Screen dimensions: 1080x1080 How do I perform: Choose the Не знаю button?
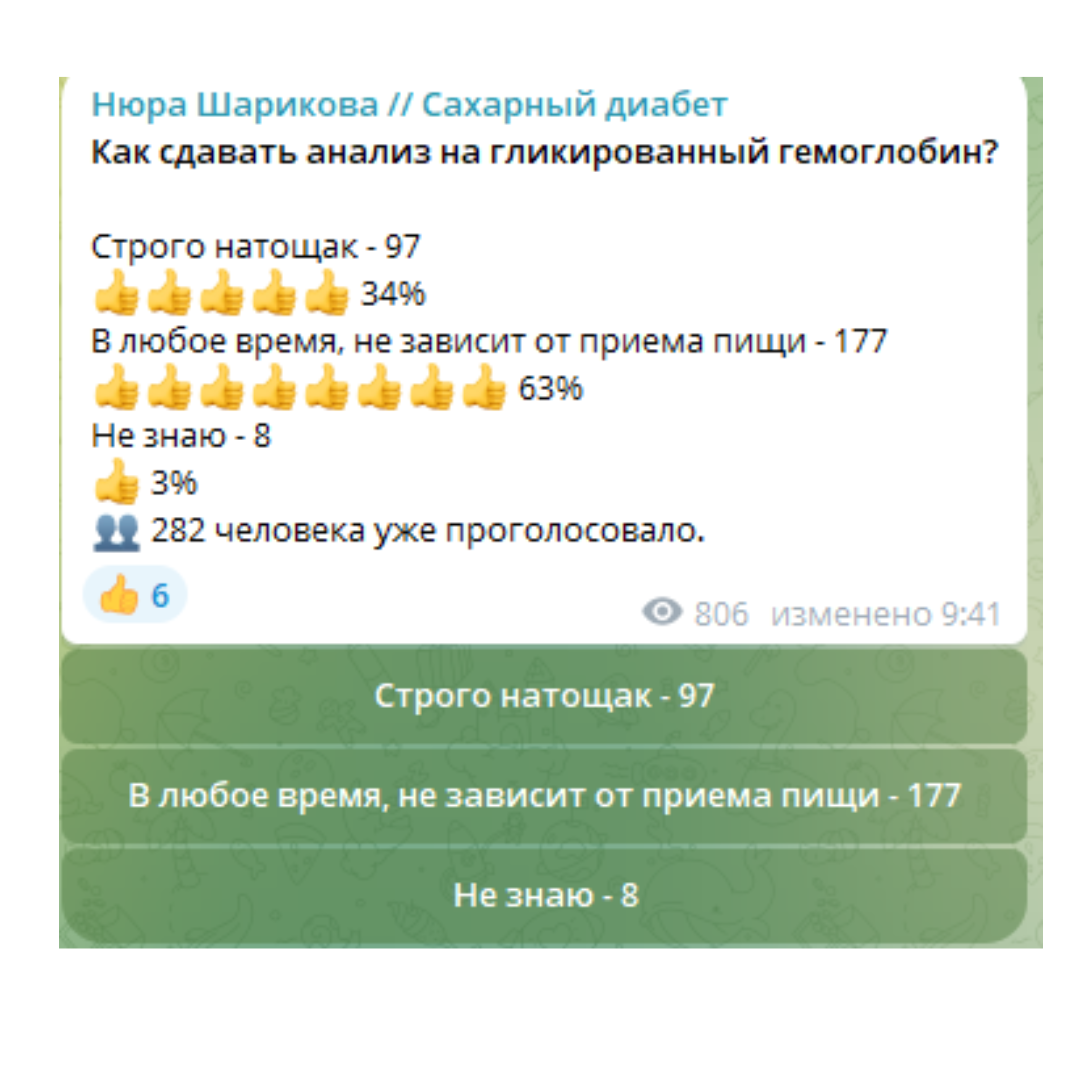point(544,895)
